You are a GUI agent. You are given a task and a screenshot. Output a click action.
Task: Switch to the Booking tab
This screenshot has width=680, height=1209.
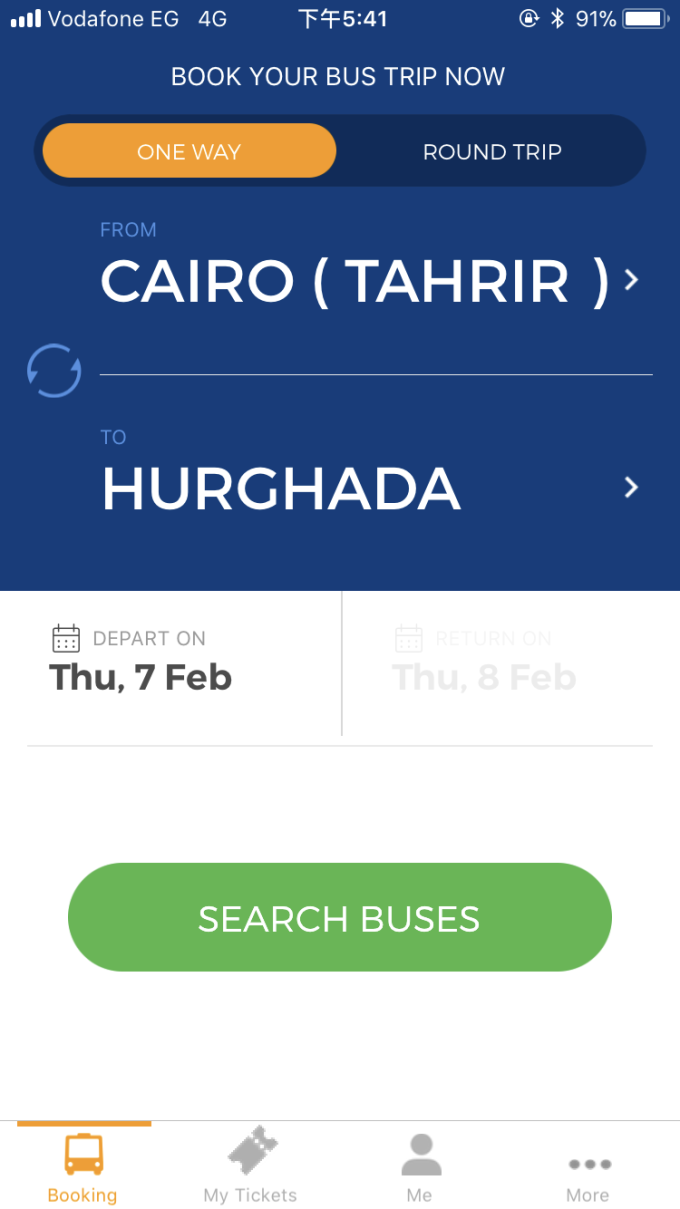click(x=83, y=1168)
